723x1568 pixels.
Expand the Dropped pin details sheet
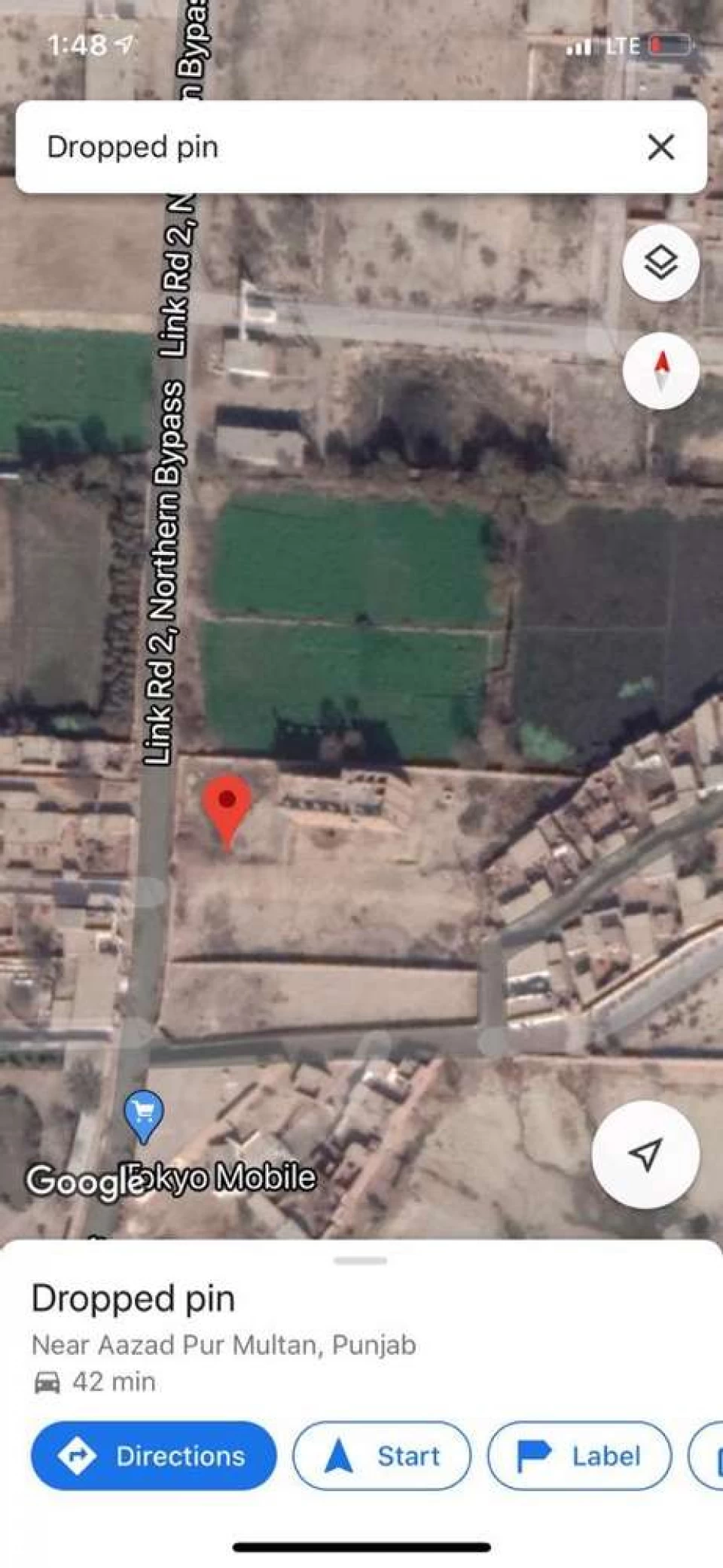click(x=361, y=1261)
